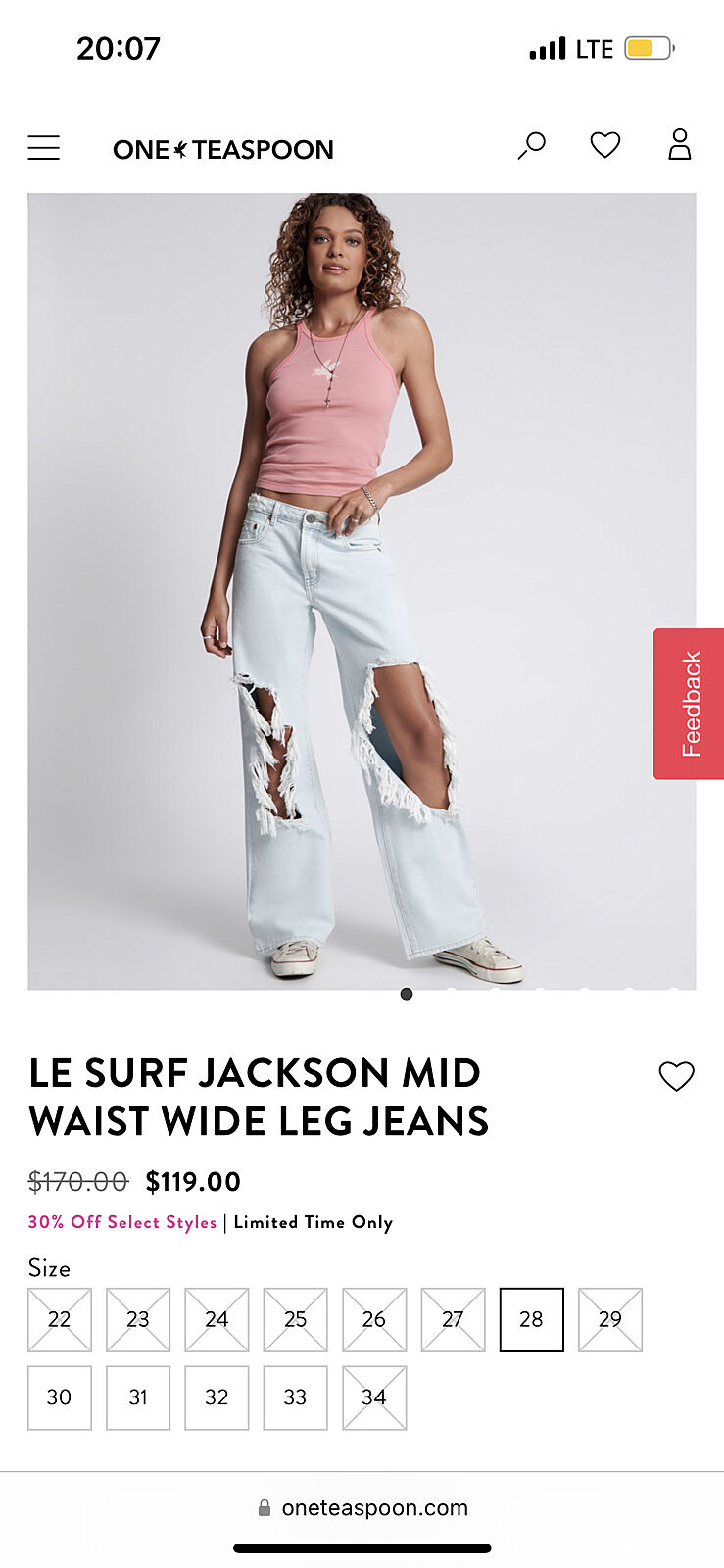Image resolution: width=724 pixels, height=1568 pixels.
Task: Select size 30
Action: tap(60, 1397)
